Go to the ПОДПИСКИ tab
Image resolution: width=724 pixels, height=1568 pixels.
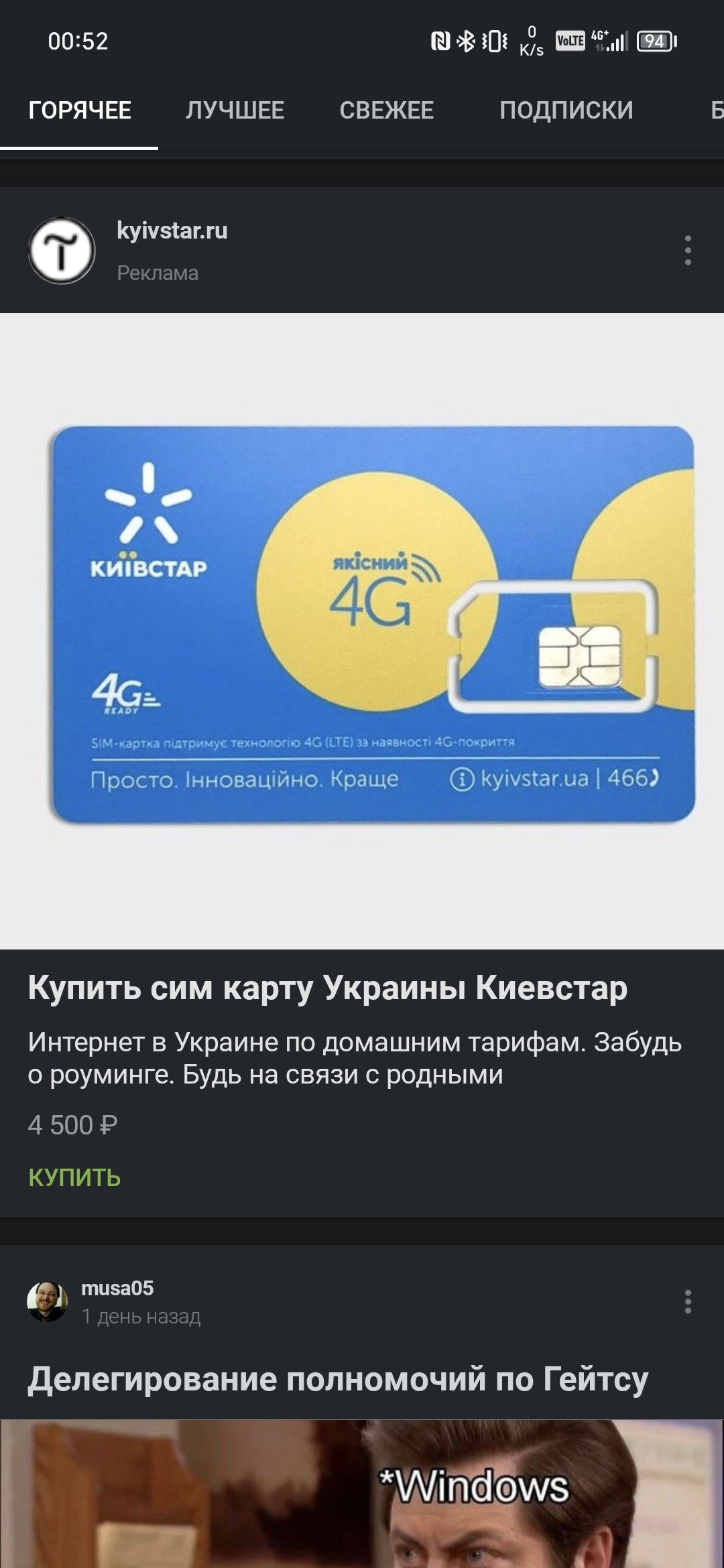pyautogui.click(x=566, y=111)
